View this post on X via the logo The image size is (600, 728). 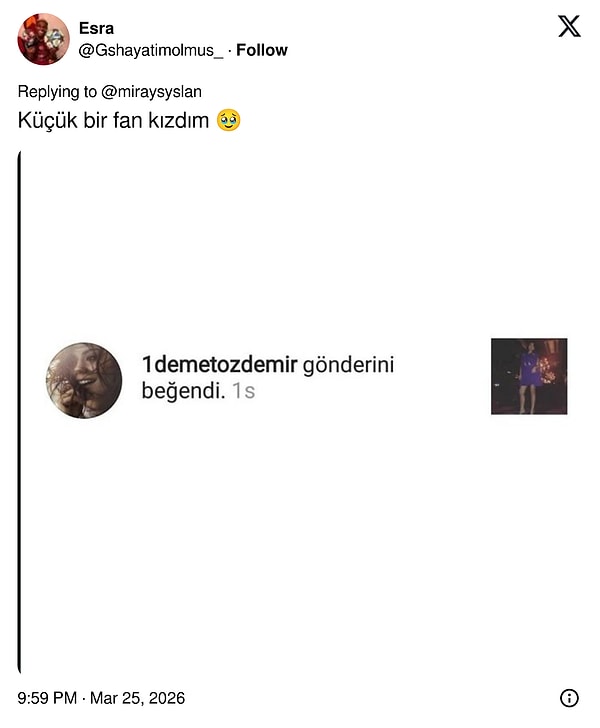tap(568, 27)
